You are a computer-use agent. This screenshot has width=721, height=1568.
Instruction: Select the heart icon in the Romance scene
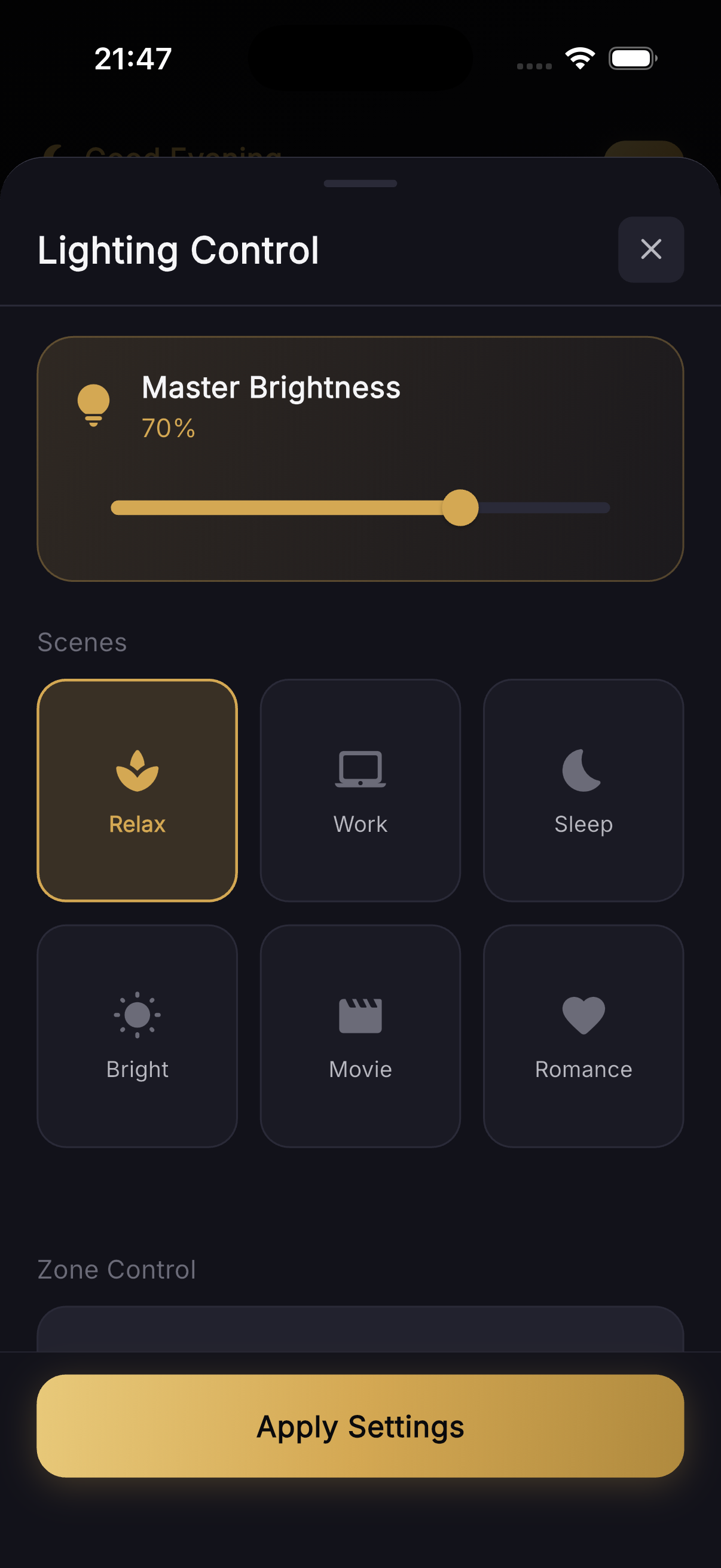582,1015
